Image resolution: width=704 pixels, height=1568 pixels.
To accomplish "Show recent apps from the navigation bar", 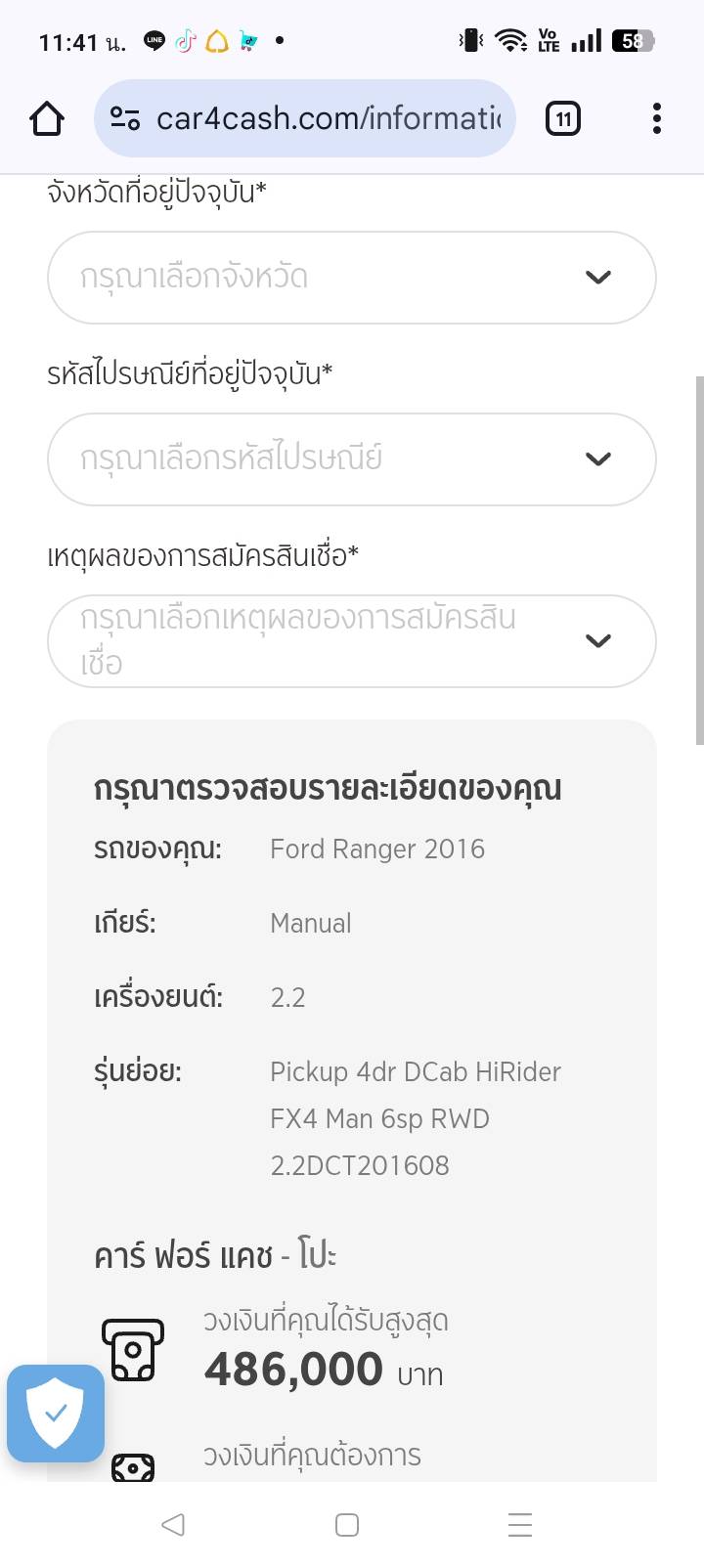I will (x=520, y=1524).
